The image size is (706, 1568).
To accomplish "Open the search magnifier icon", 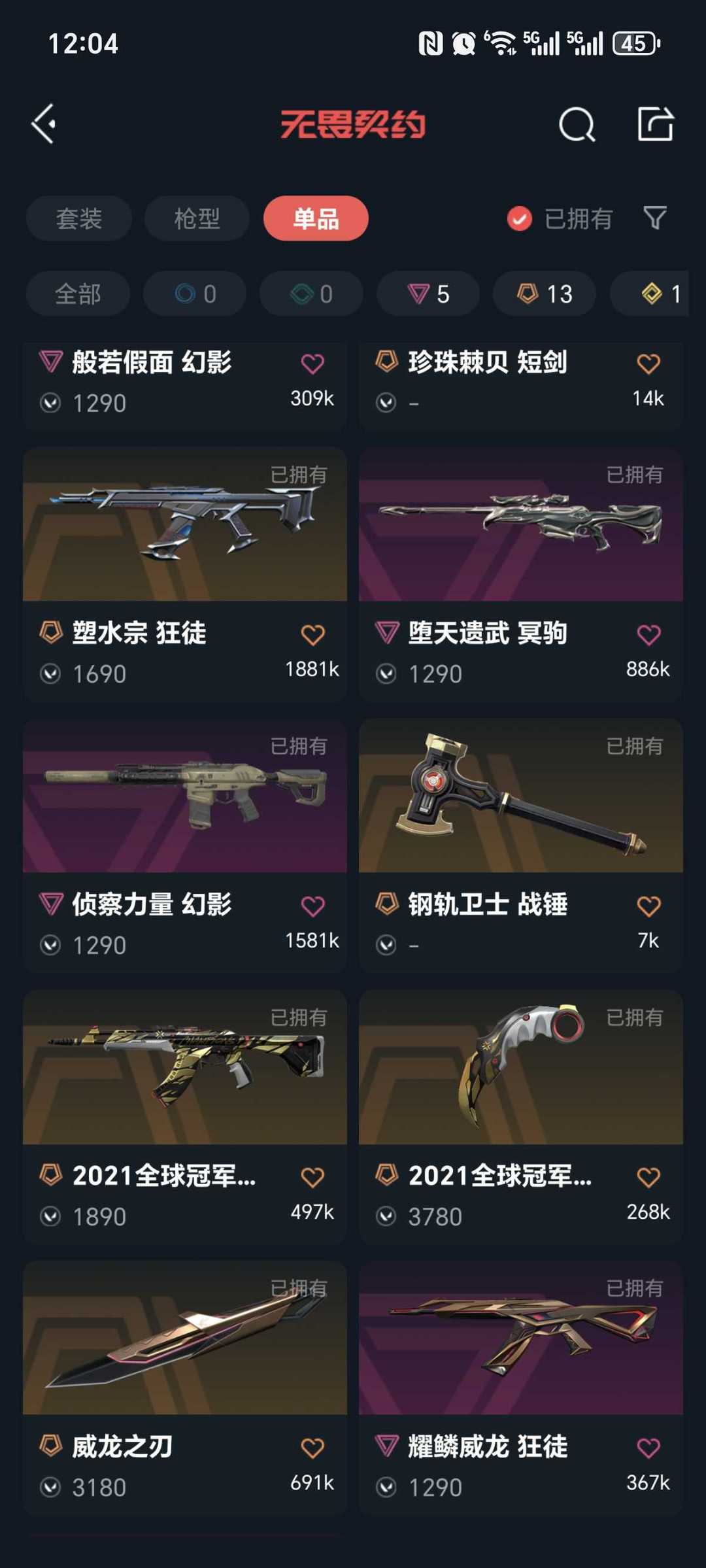I will coord(577,124).
